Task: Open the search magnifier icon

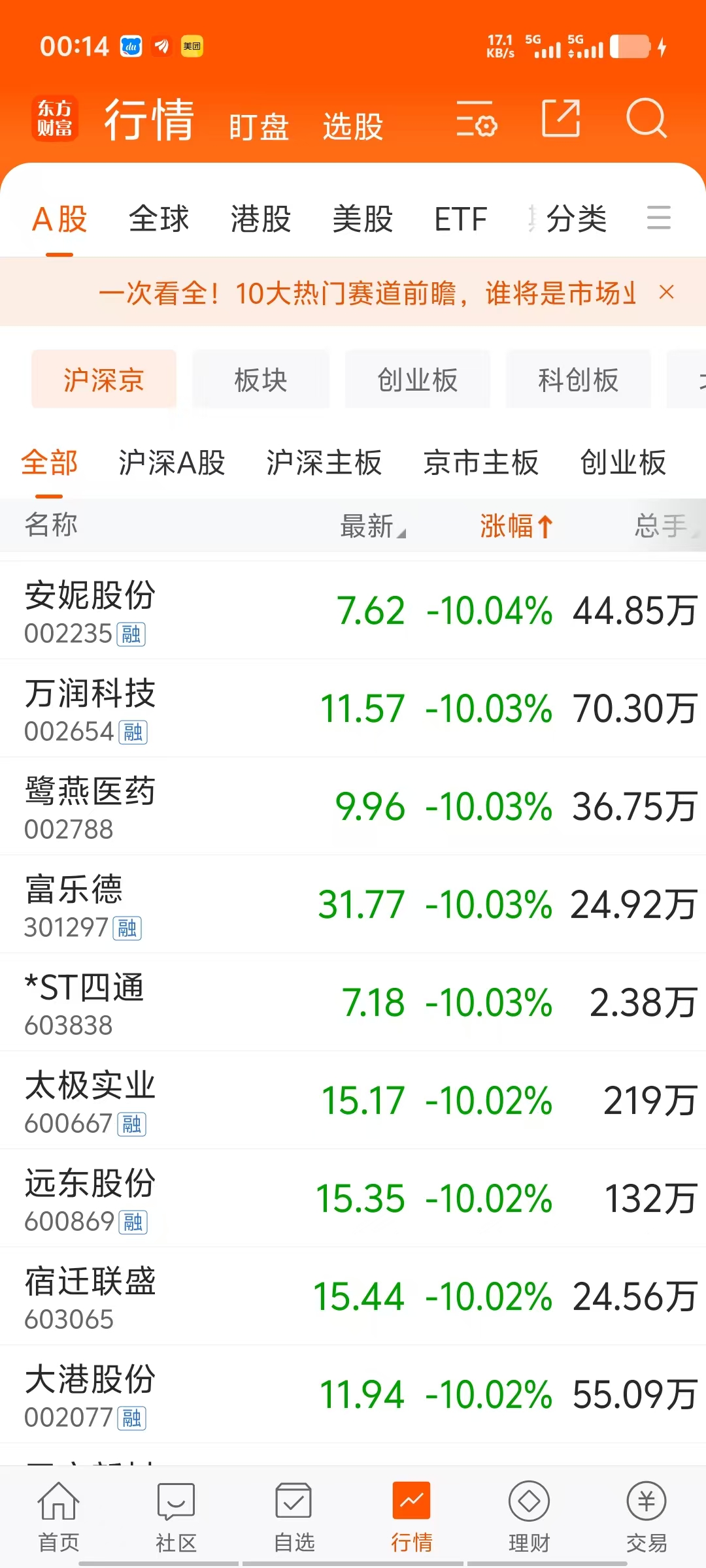Action: coord(646,119)
